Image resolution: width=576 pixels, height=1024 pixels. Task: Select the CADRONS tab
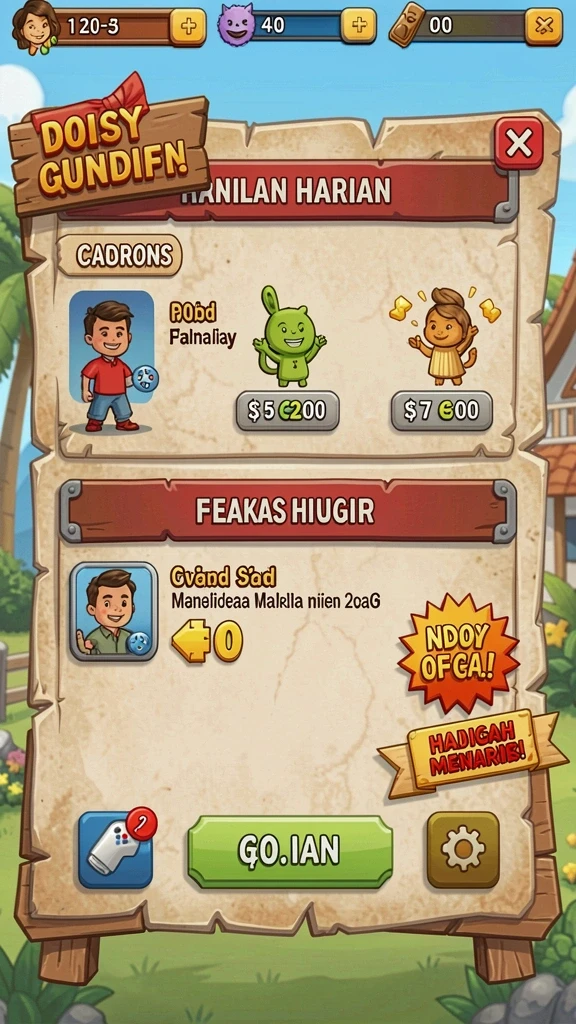click(x=120, y=255)
